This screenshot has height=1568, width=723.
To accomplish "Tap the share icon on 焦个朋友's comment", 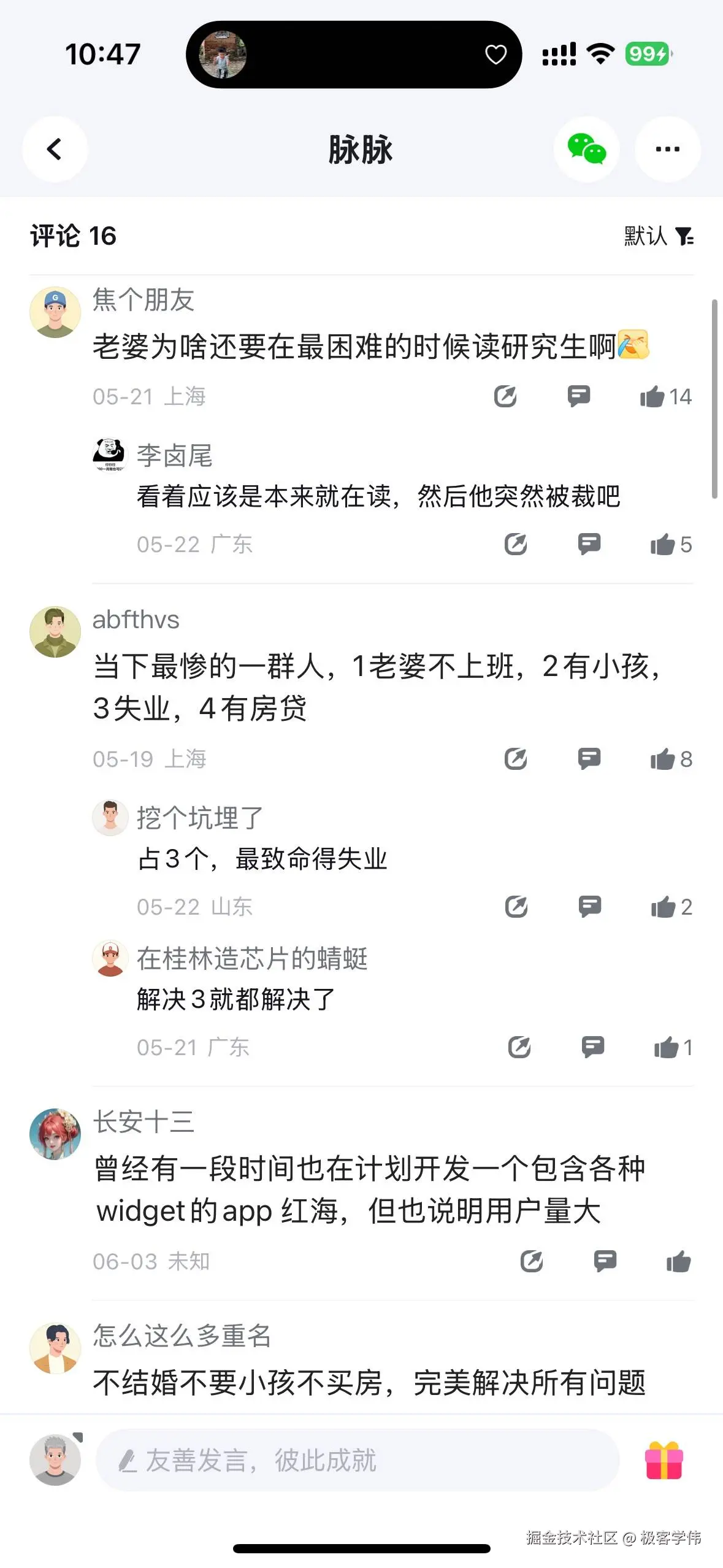I will 504,396.
